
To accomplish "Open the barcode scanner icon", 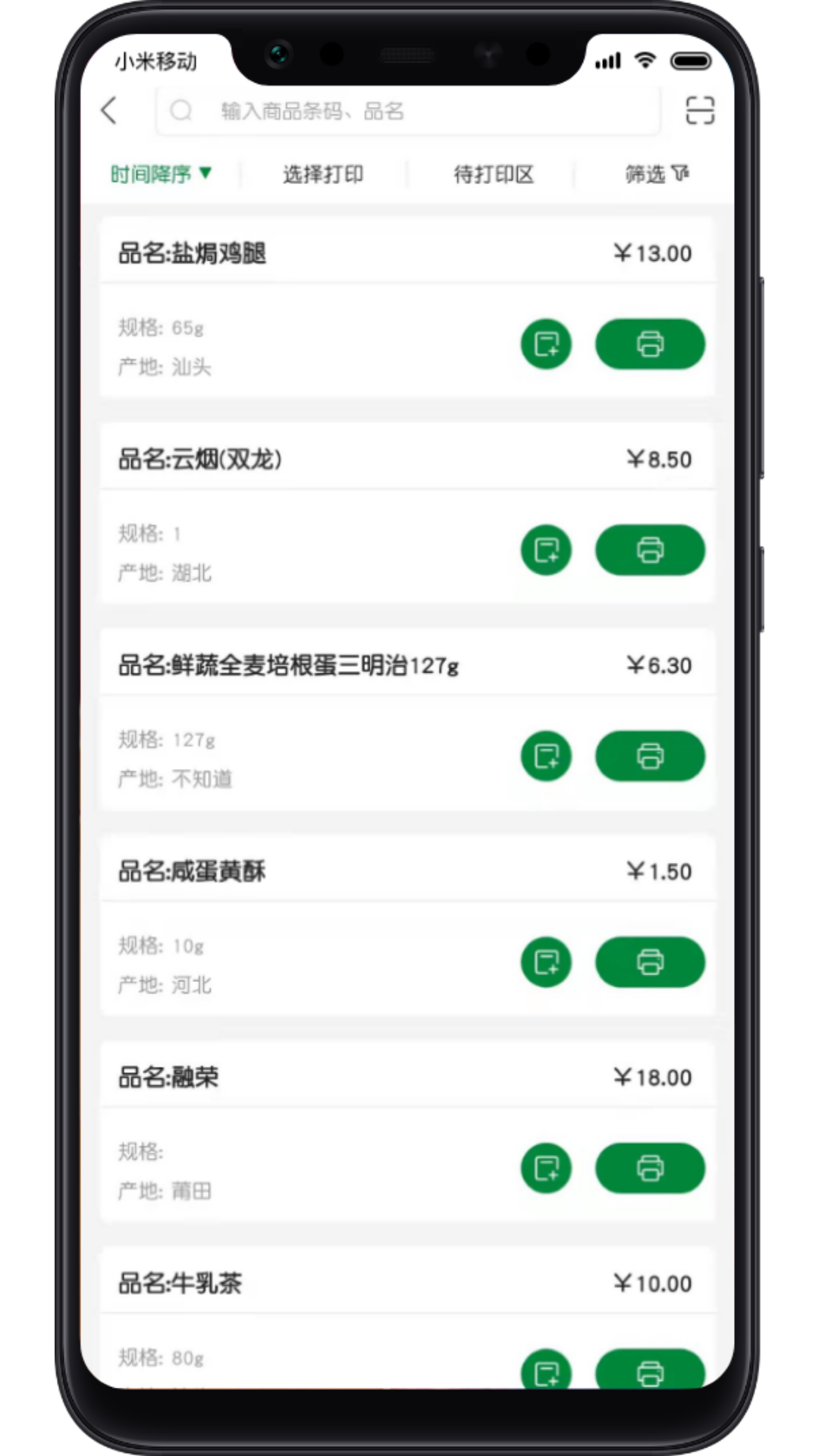I will [699, 111].
